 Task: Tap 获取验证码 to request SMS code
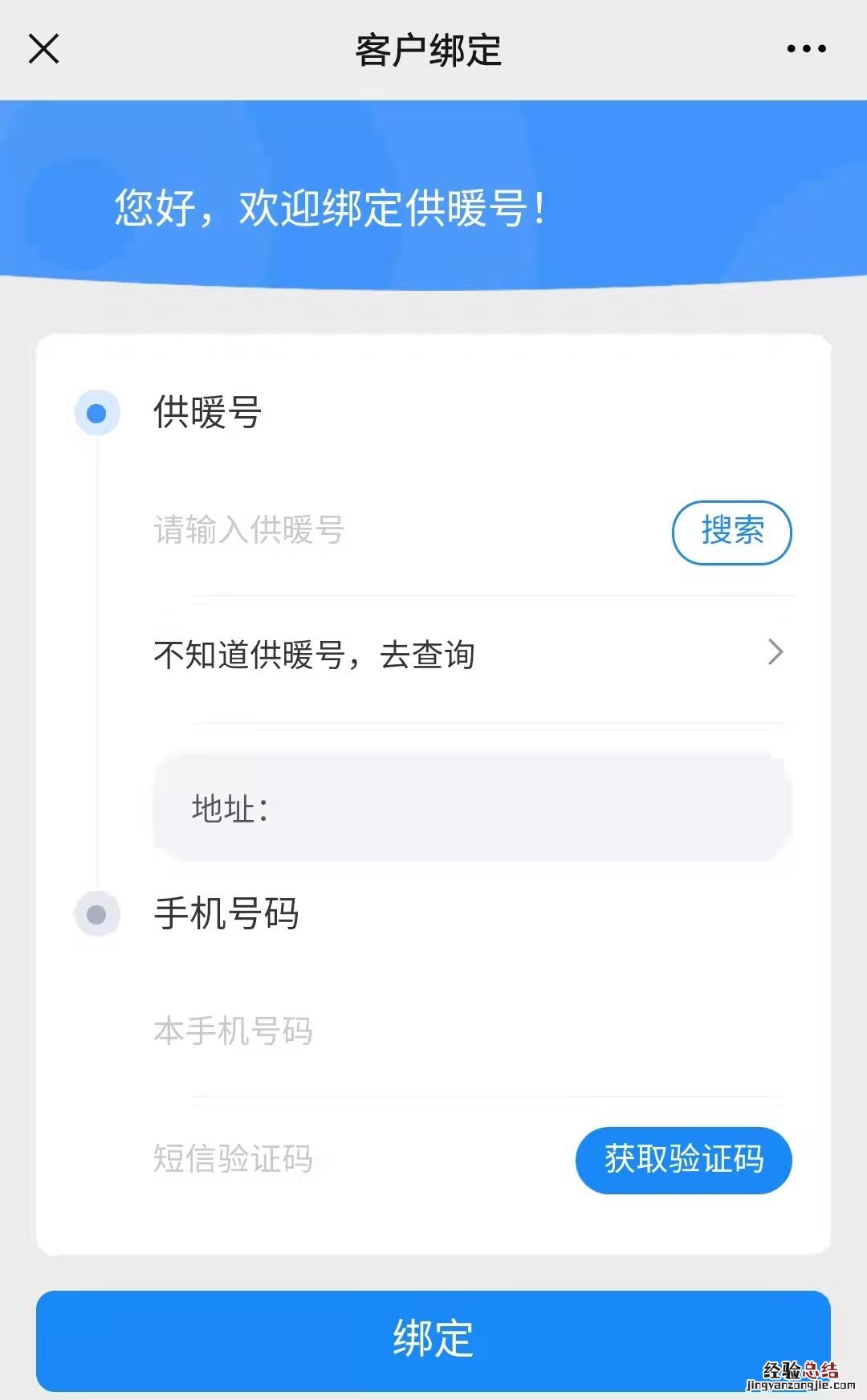(682, 1160)
